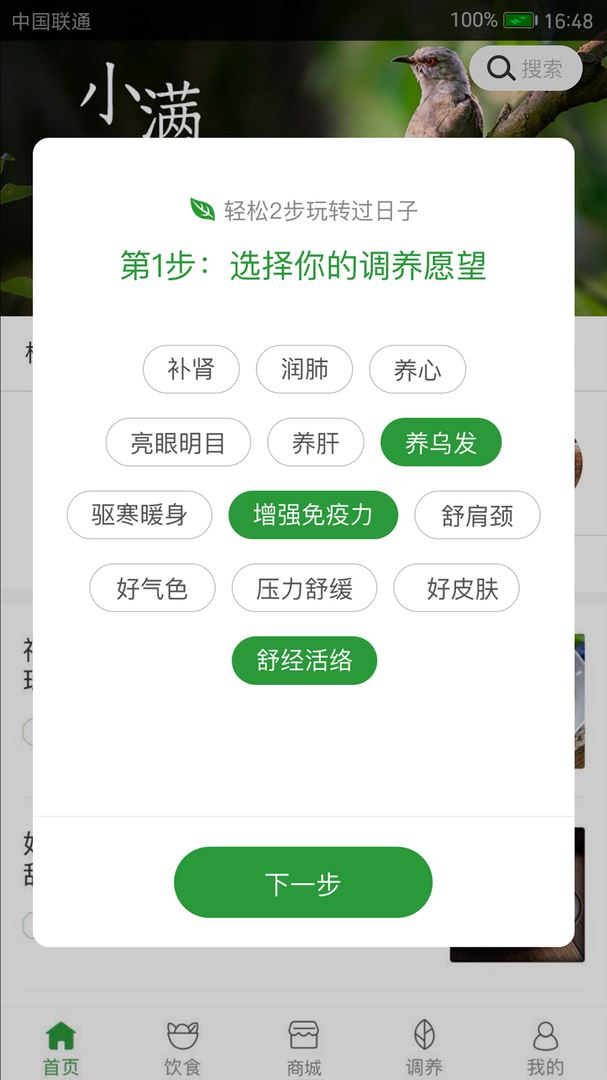The width and height of the screenshot is (607, 1080).
Task: Select the 舒肩颈 chip
Action: tap(477, 515)
